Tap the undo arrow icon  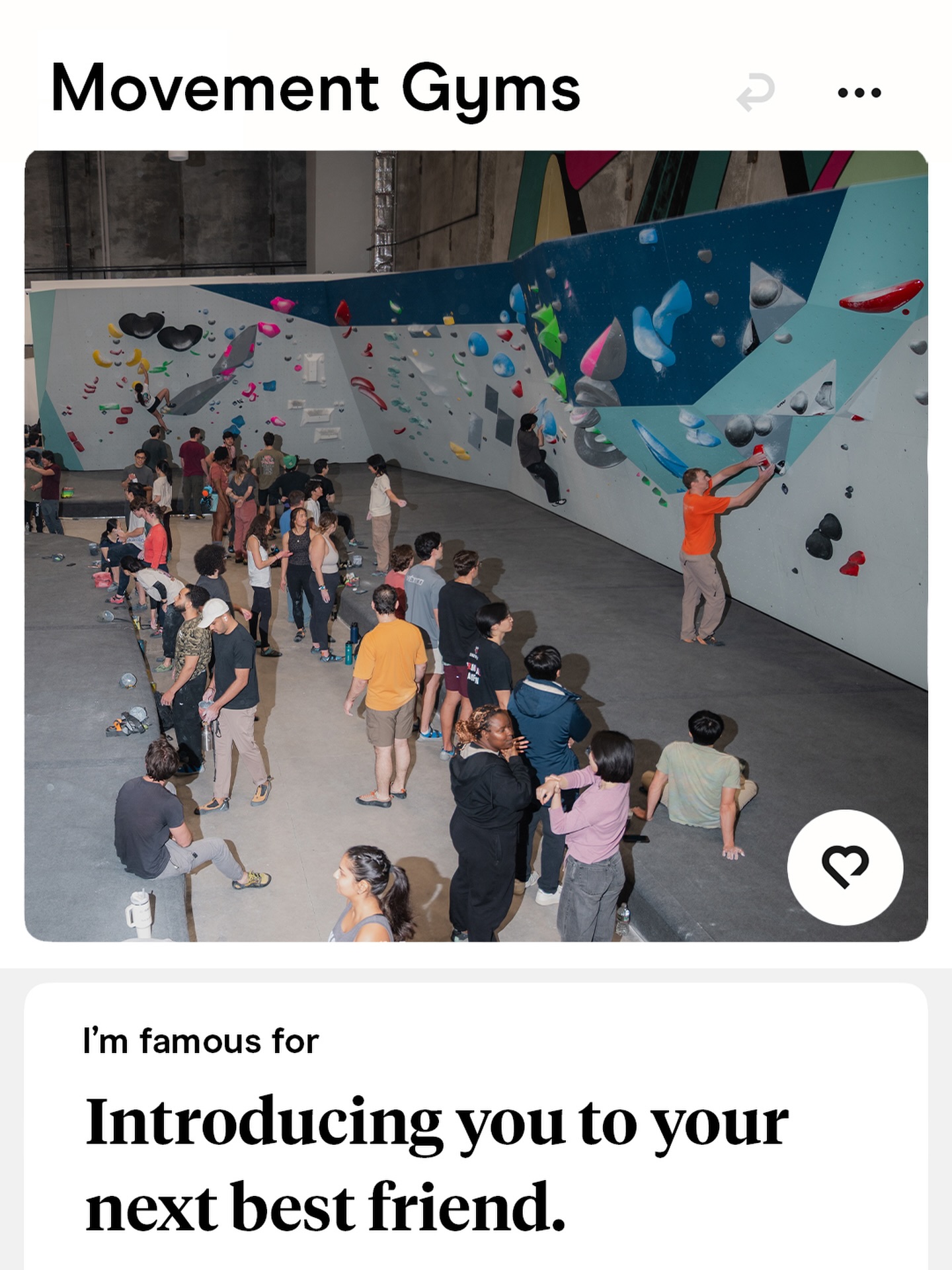pyautogui.click(x=756, y=93)
